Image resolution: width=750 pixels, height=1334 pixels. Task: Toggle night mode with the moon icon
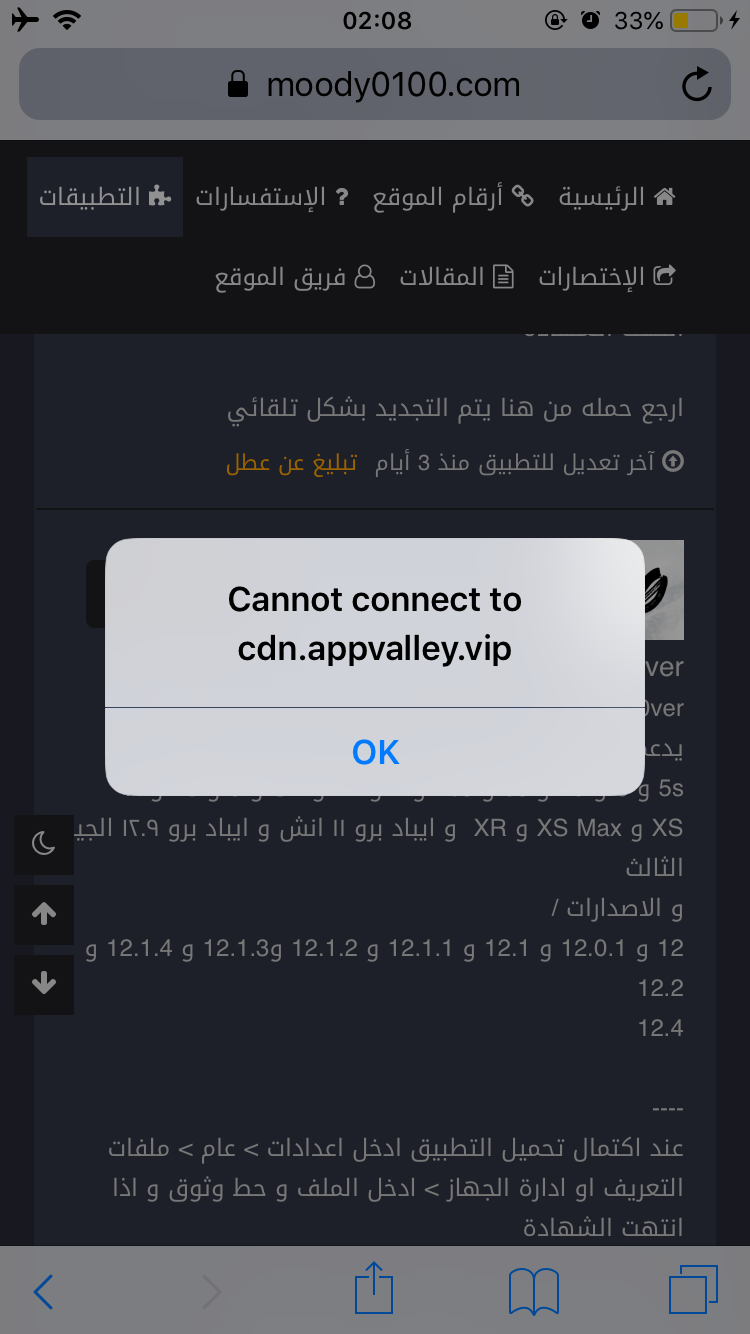click(44, 845)
